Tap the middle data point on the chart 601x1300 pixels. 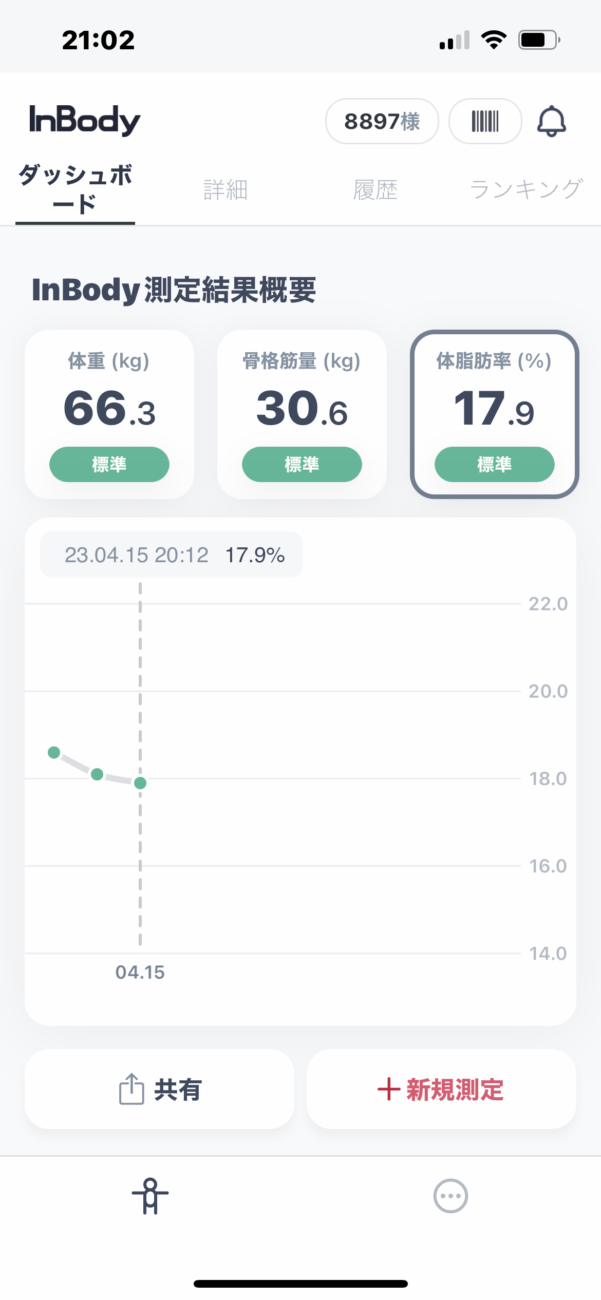pos(97,774)
